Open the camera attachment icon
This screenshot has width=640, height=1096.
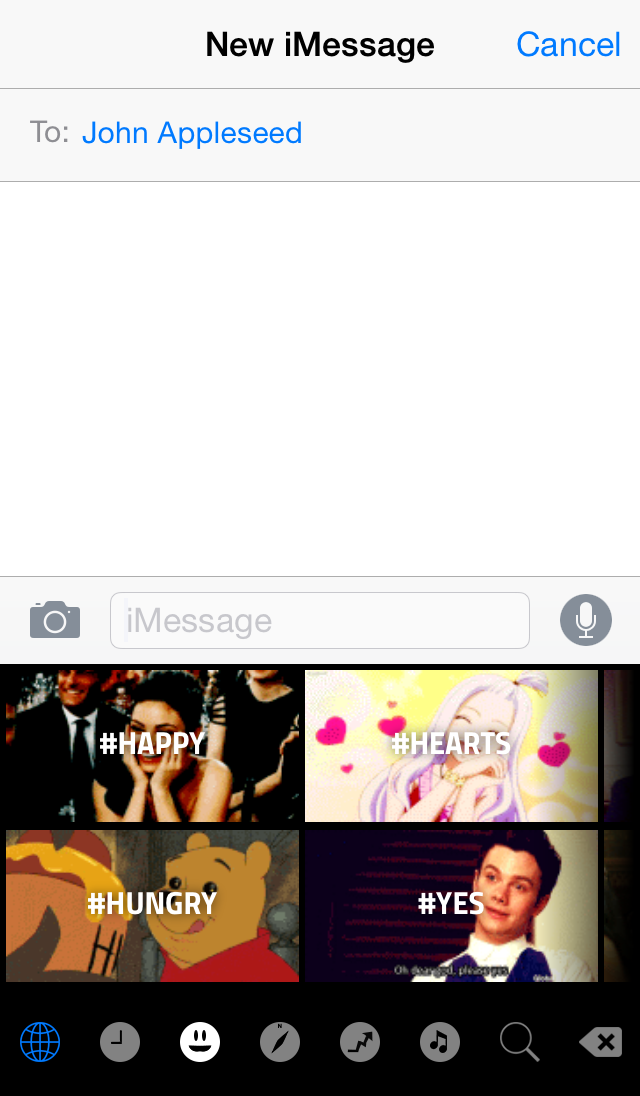tap(55, 621)
